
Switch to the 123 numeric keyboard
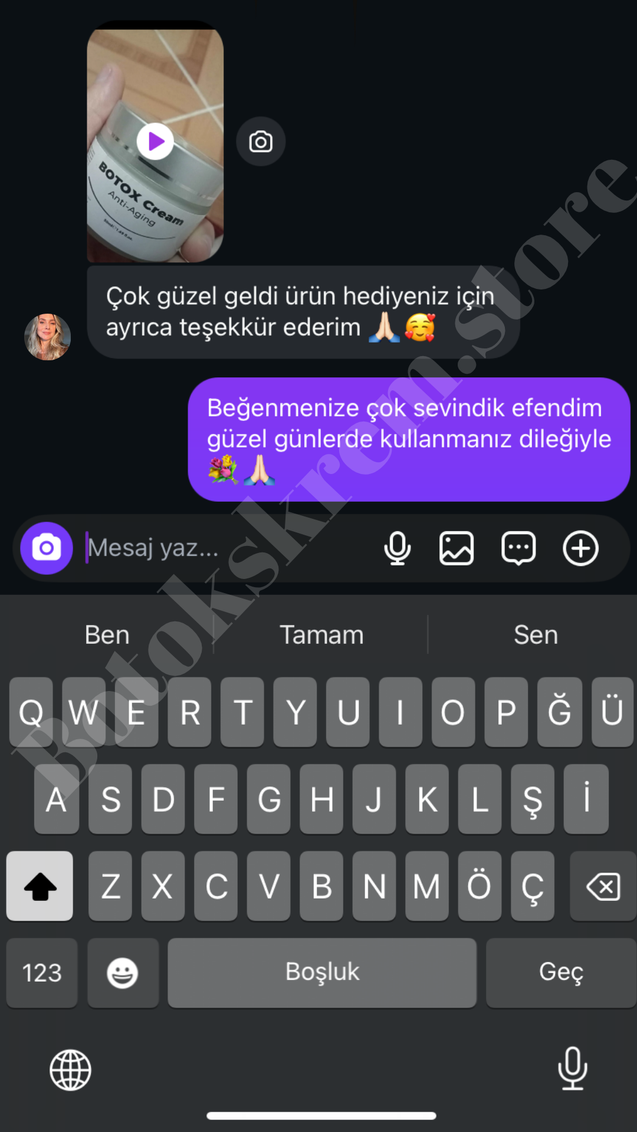click(42, 973)
